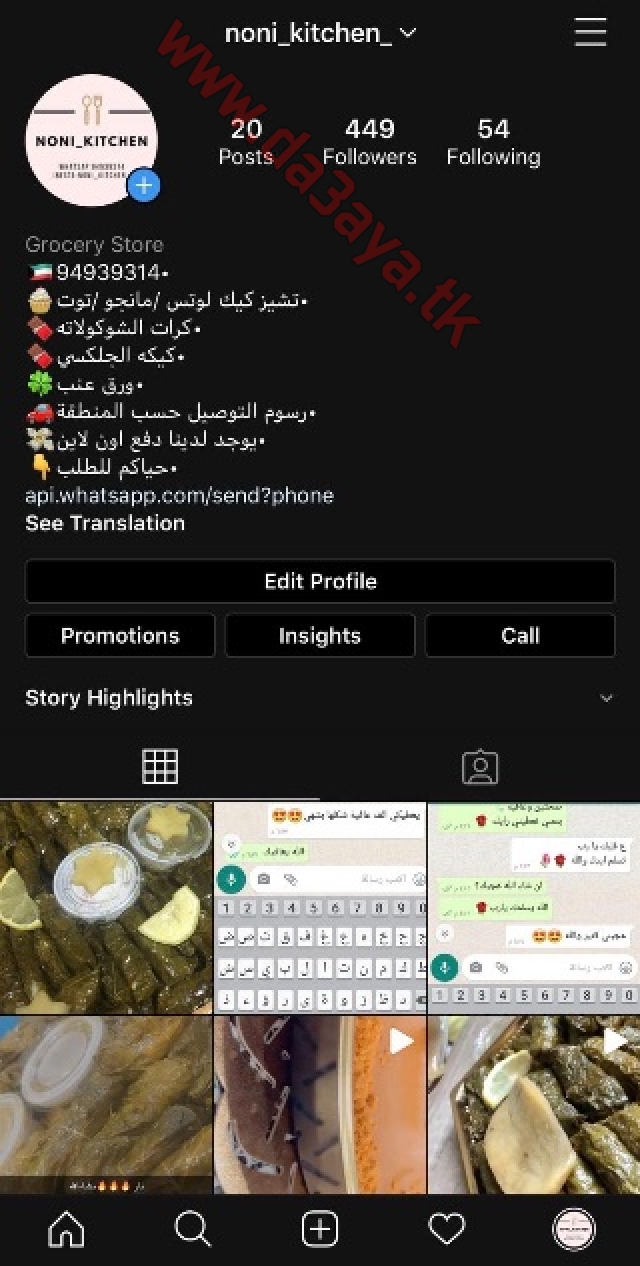Open the grape leaves post with star cups
The image size is (640, 1266).
[106, 908]
